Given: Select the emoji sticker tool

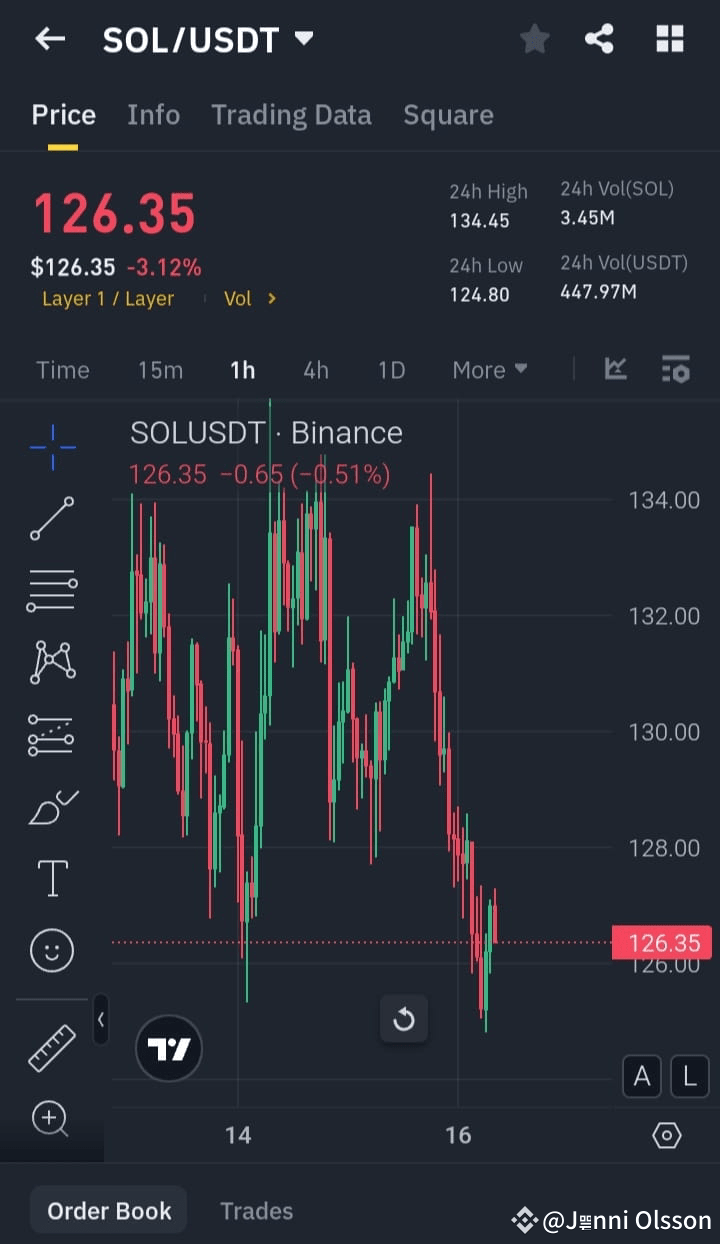Looking at the screenshot, I should tap(51, 950).
